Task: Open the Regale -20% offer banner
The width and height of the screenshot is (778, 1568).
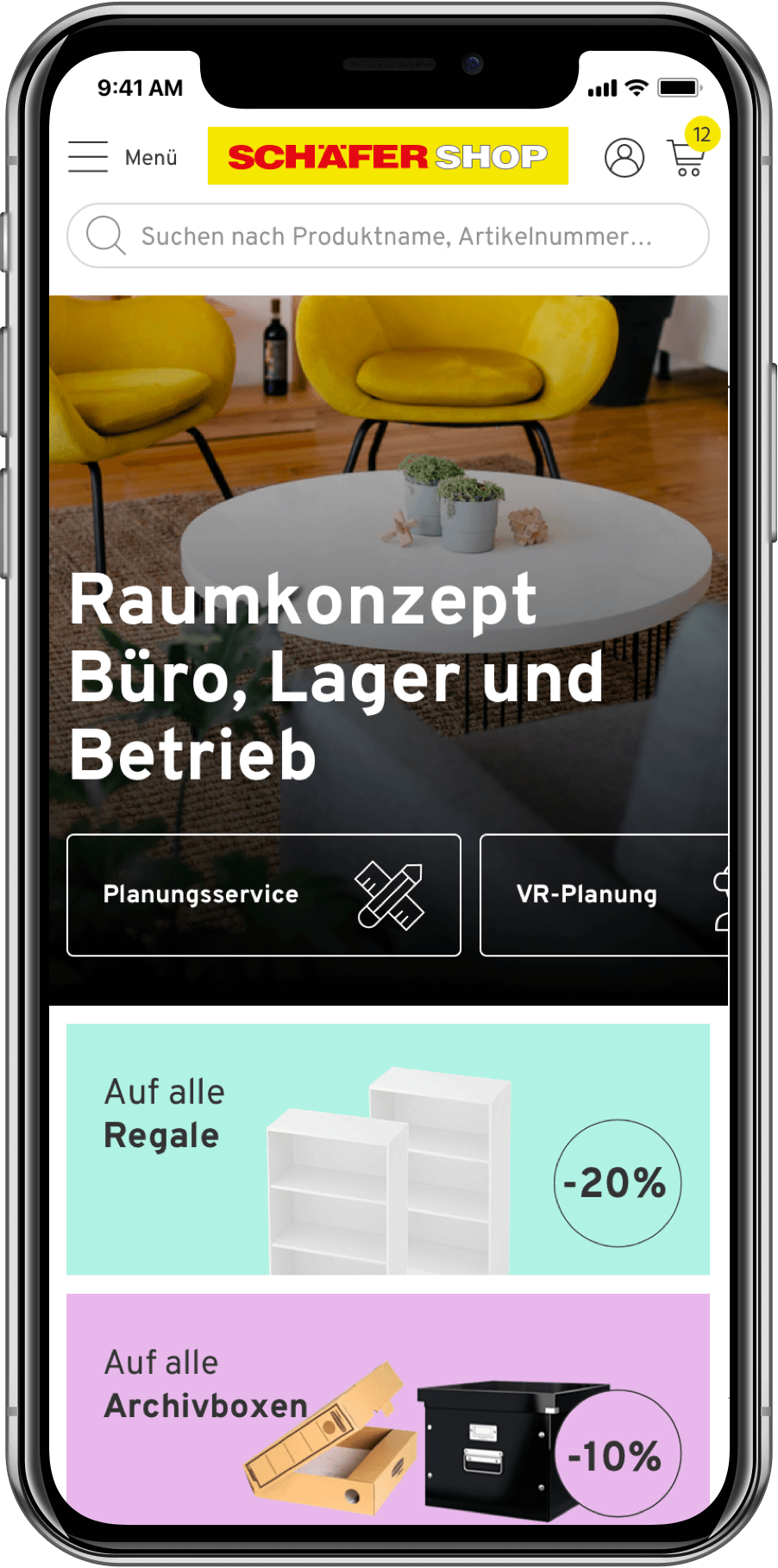Action: coord(388,1149)
